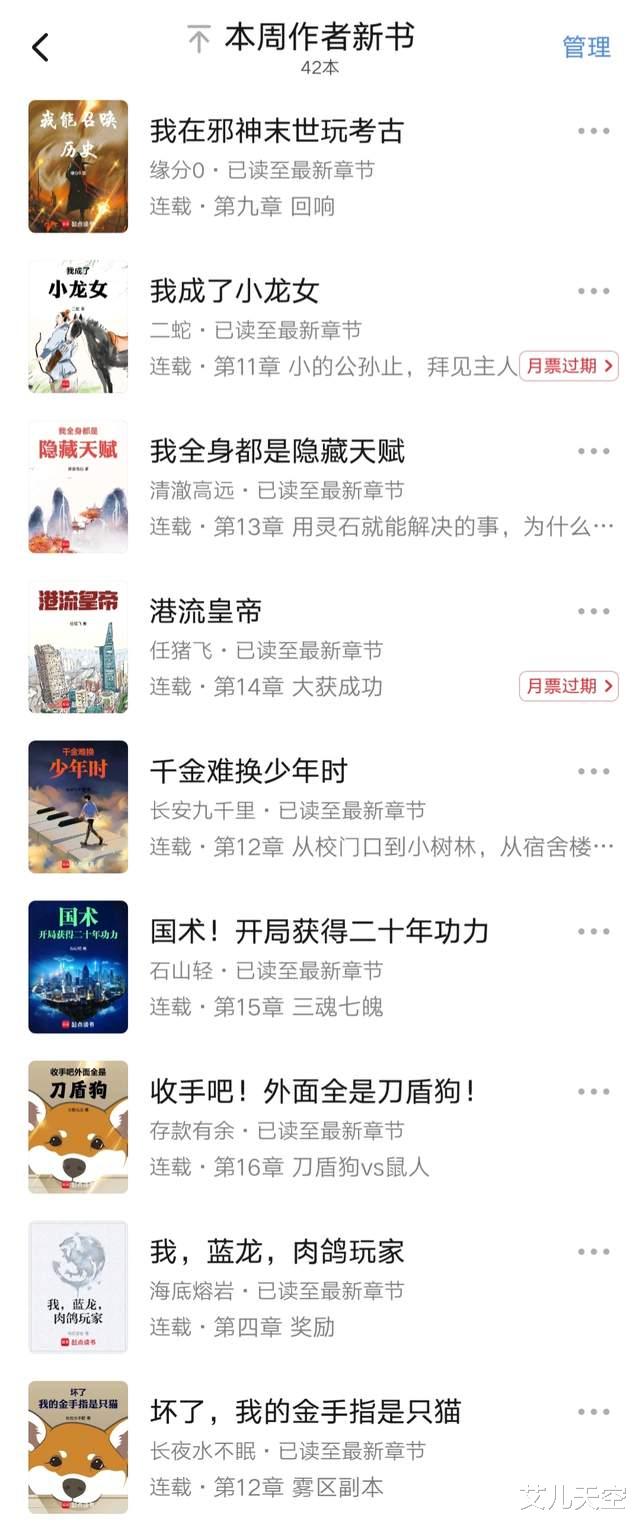This screenshot has width=640, height=1528.
Task: Open more options for 我全身都是隐藏天赋
Action: point(593,451)
